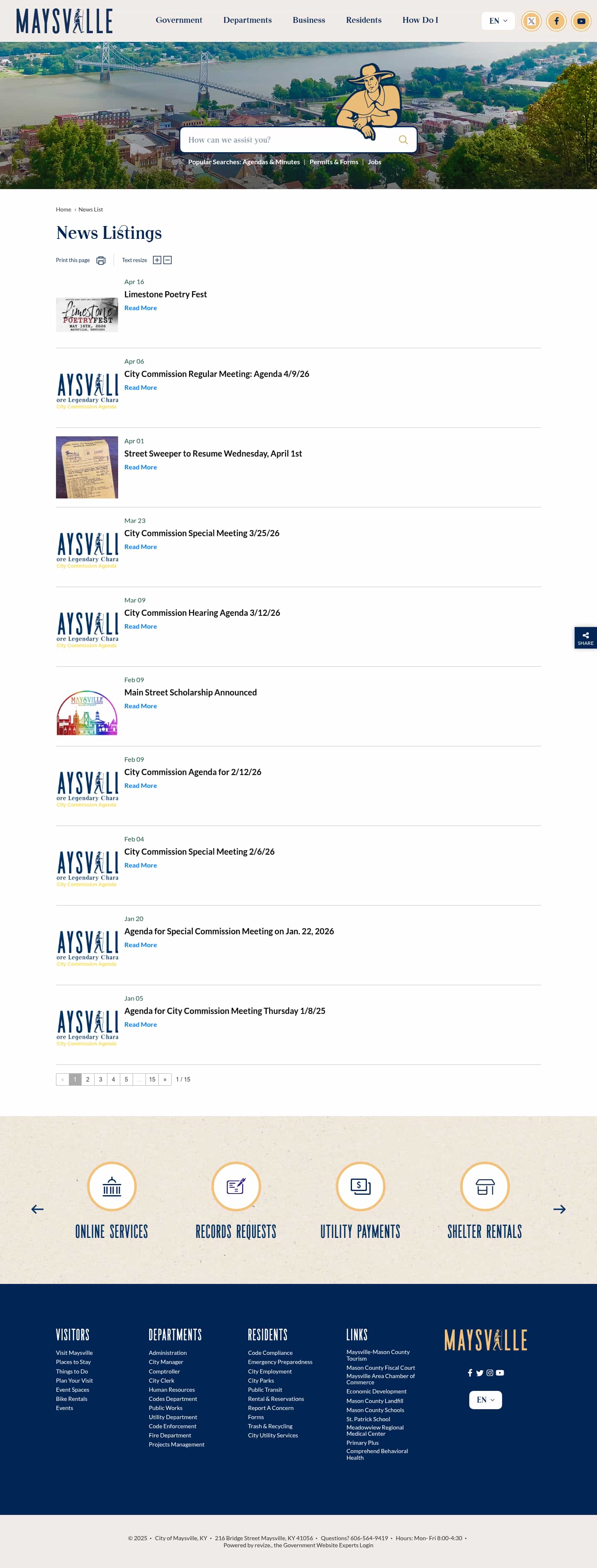Increase text size with the plus icon

point(157,260)
